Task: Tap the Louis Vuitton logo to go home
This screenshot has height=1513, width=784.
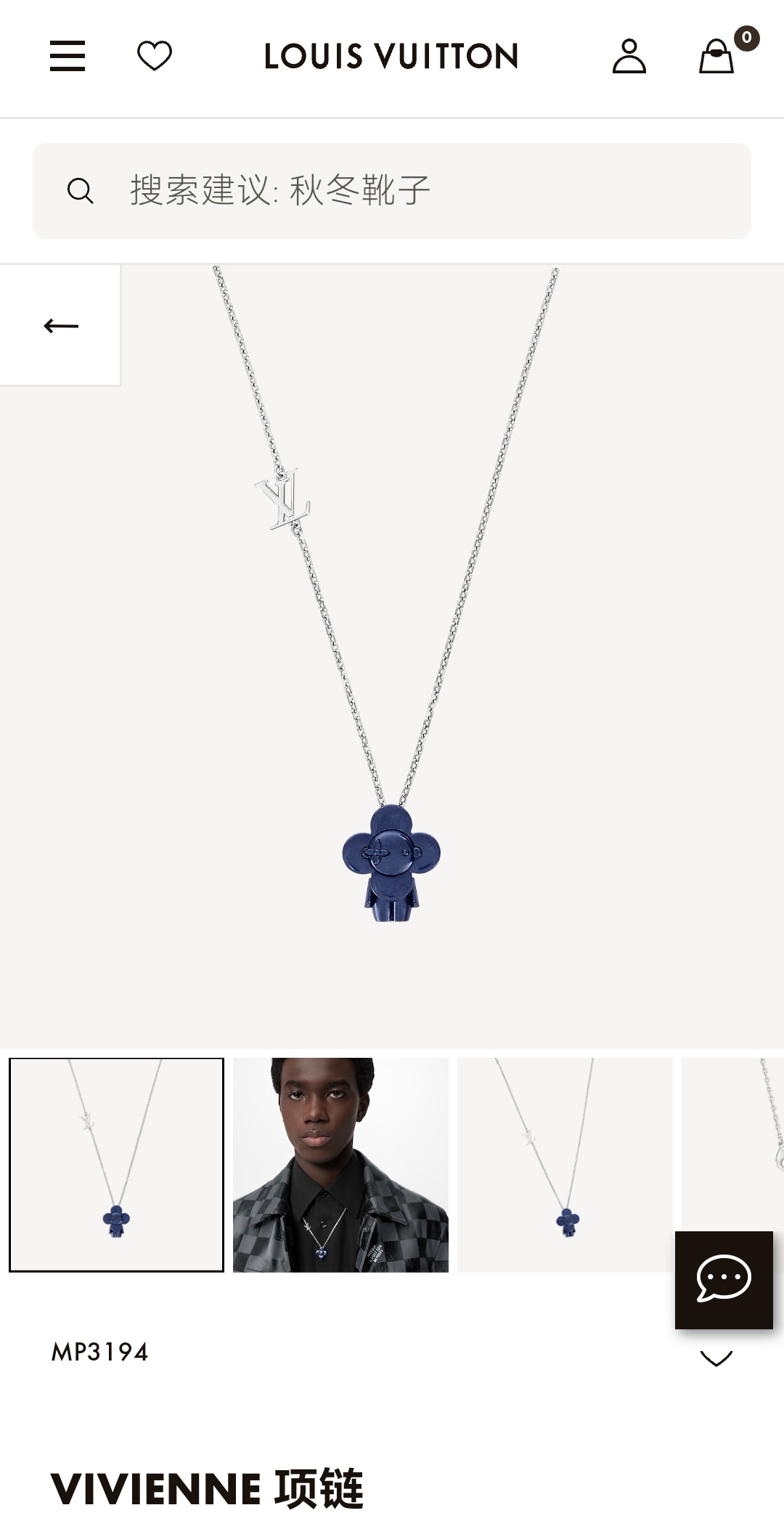Action: tap(391, 56)
